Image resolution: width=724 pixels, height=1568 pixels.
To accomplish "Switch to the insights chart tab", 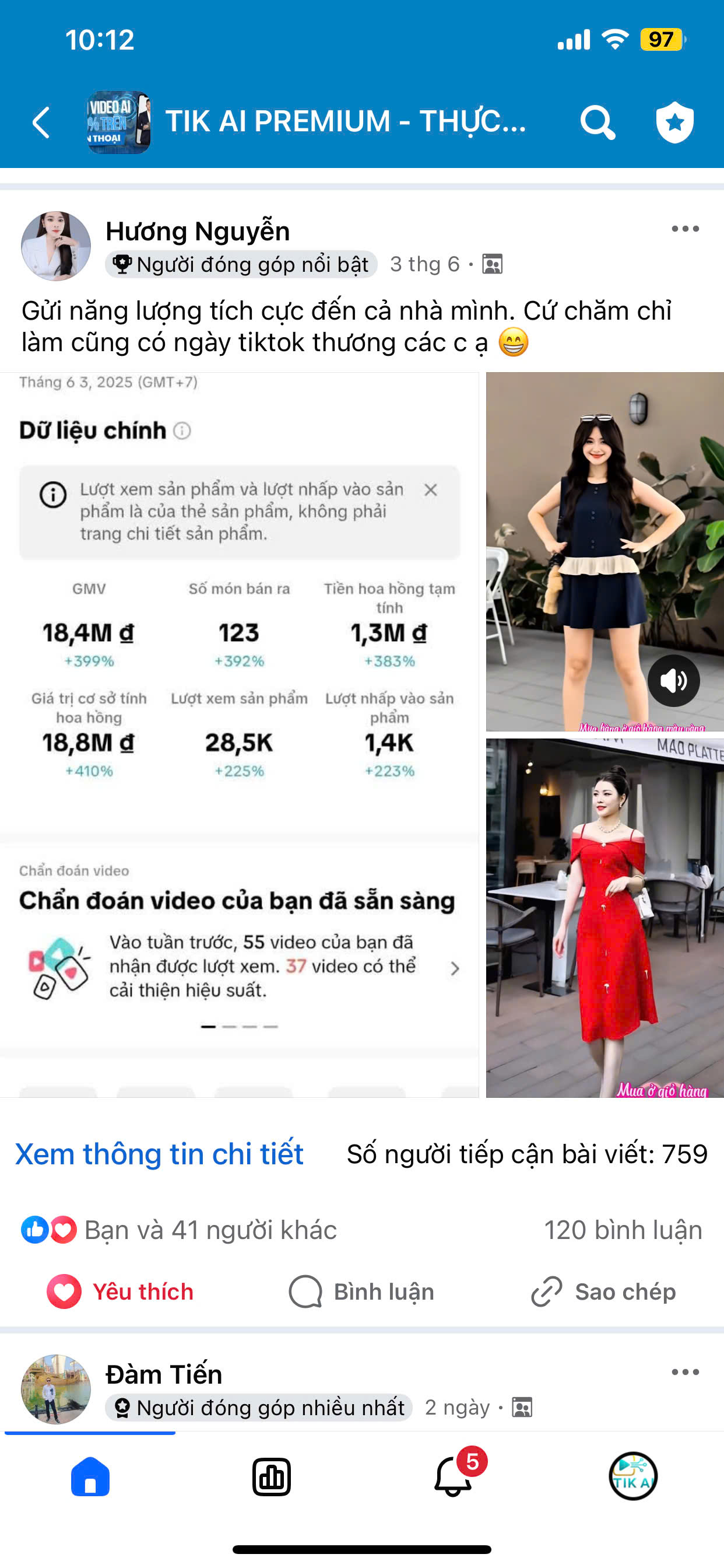I will click(x=271, y=1476).
